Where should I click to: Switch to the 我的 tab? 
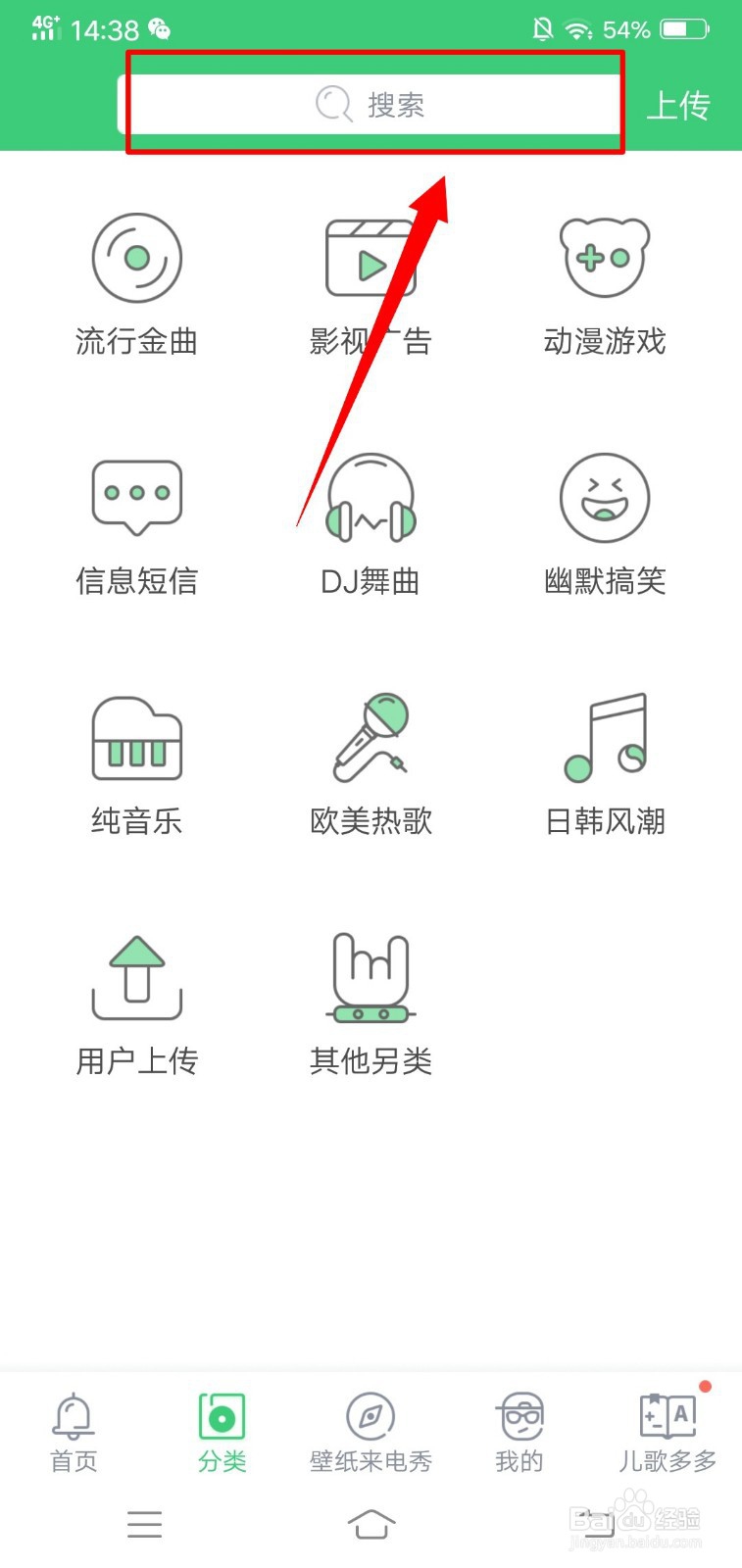tap(519, 1433)
